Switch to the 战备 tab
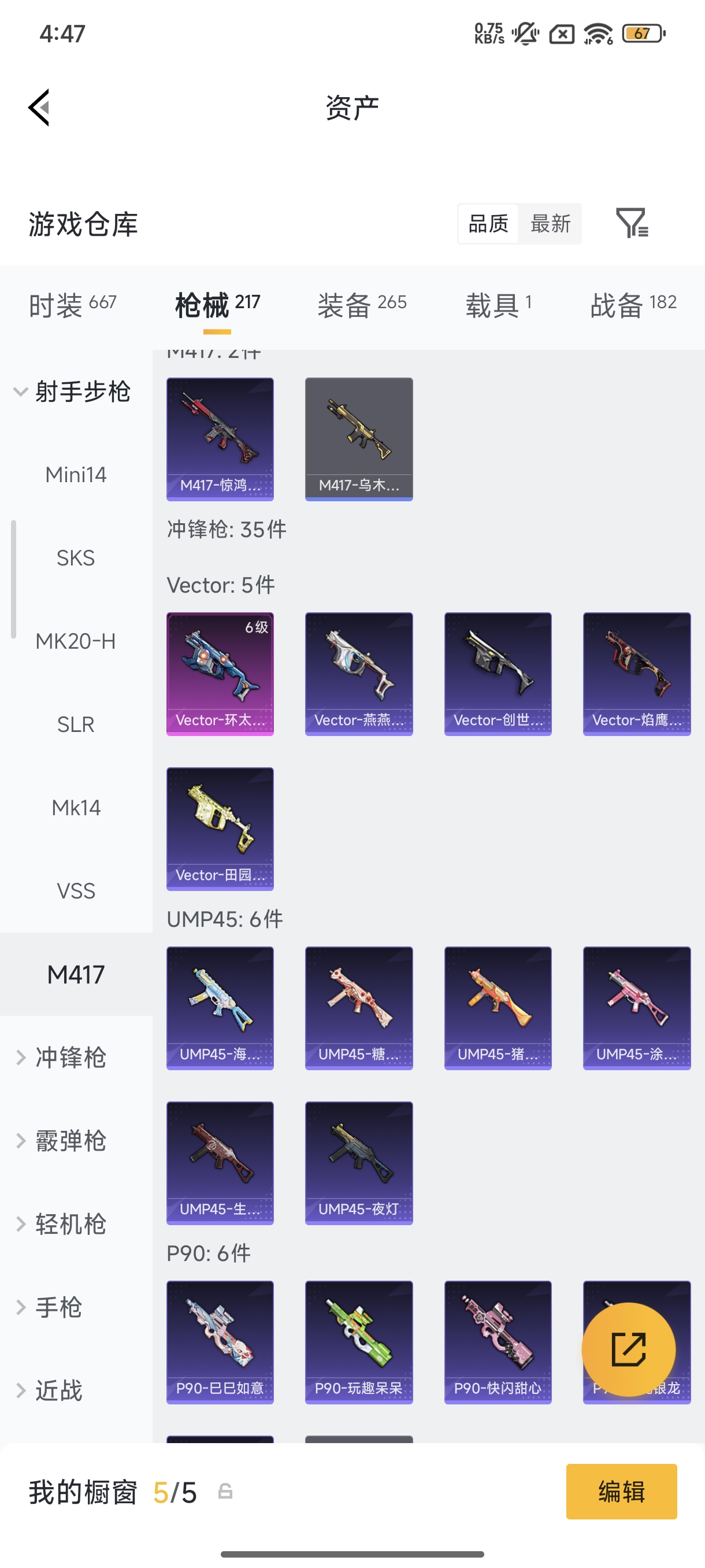The image size is (705, 1568). point(633,304)
